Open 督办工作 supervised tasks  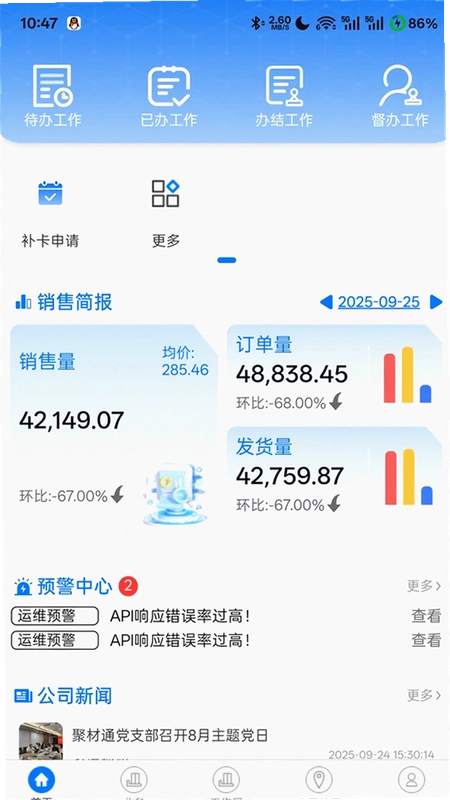[400, 96]
